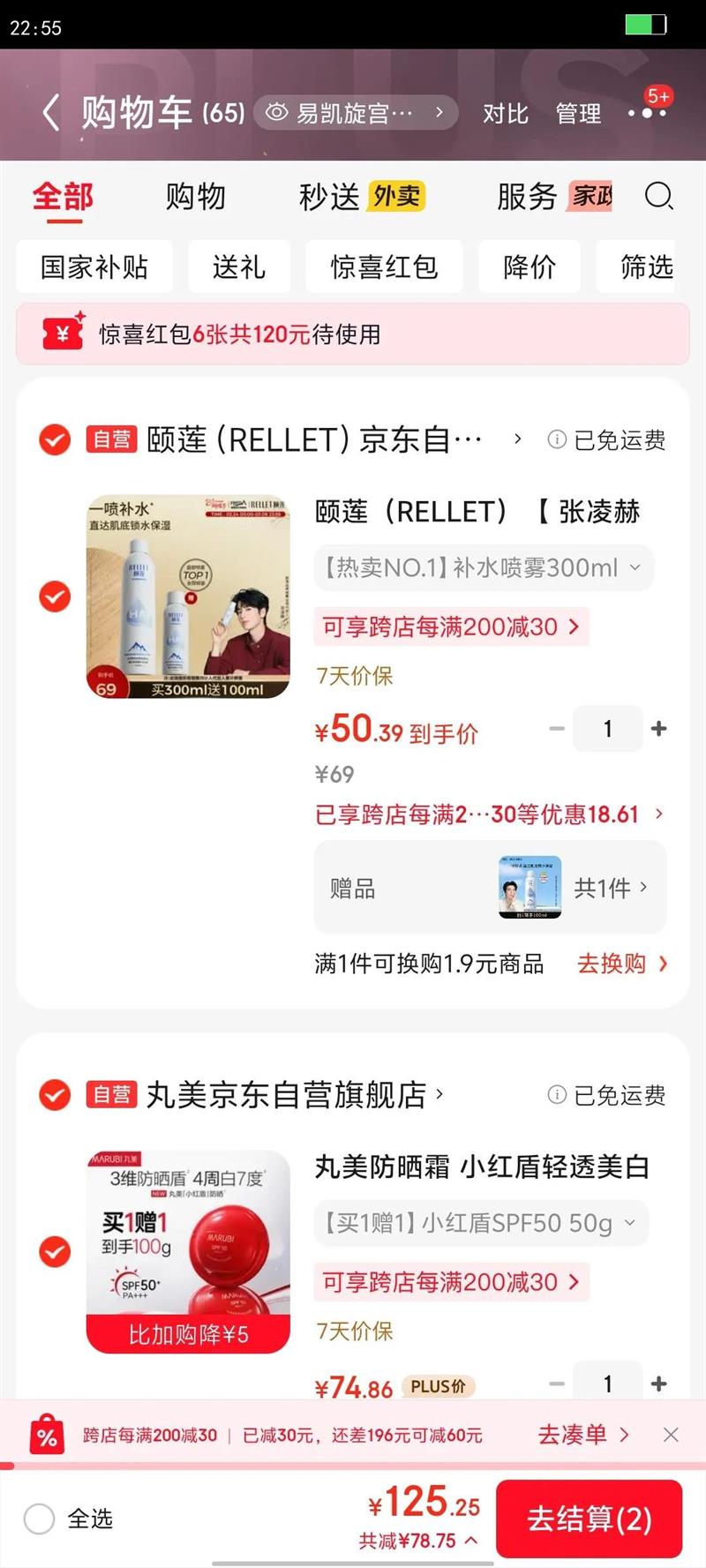Filter by 国家补贴 chip
Viewport: 706px width, 1568px height.
pyautogui.click(x=94, y=266)
